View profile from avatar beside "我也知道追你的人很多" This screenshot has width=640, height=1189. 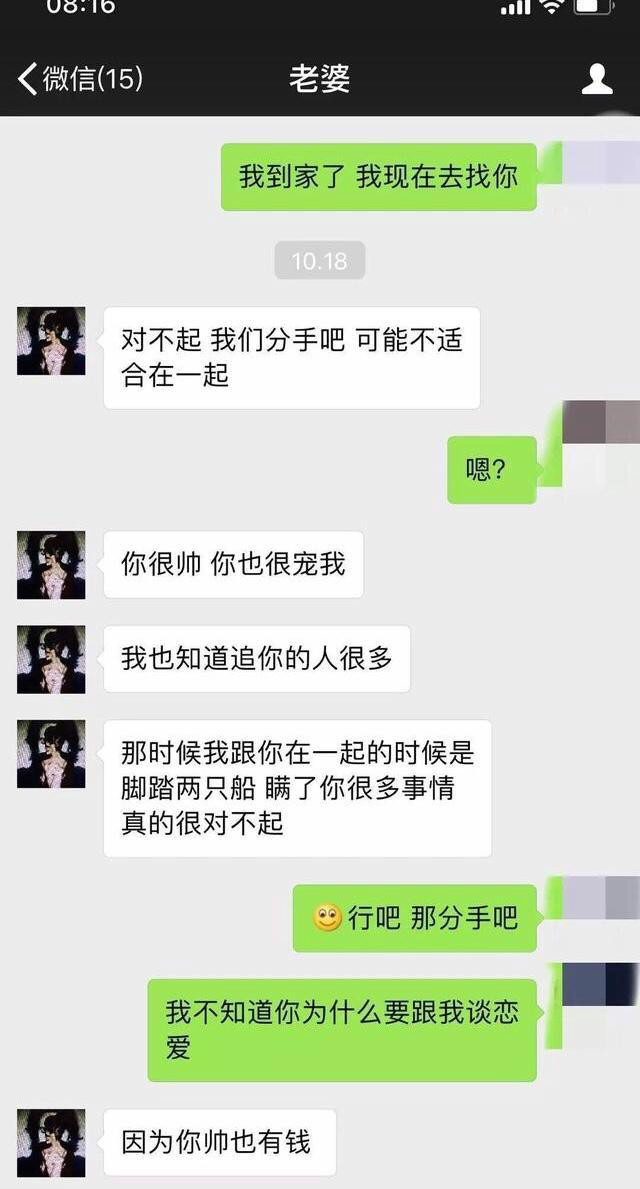pyautogui.click(x=51, y=659)
